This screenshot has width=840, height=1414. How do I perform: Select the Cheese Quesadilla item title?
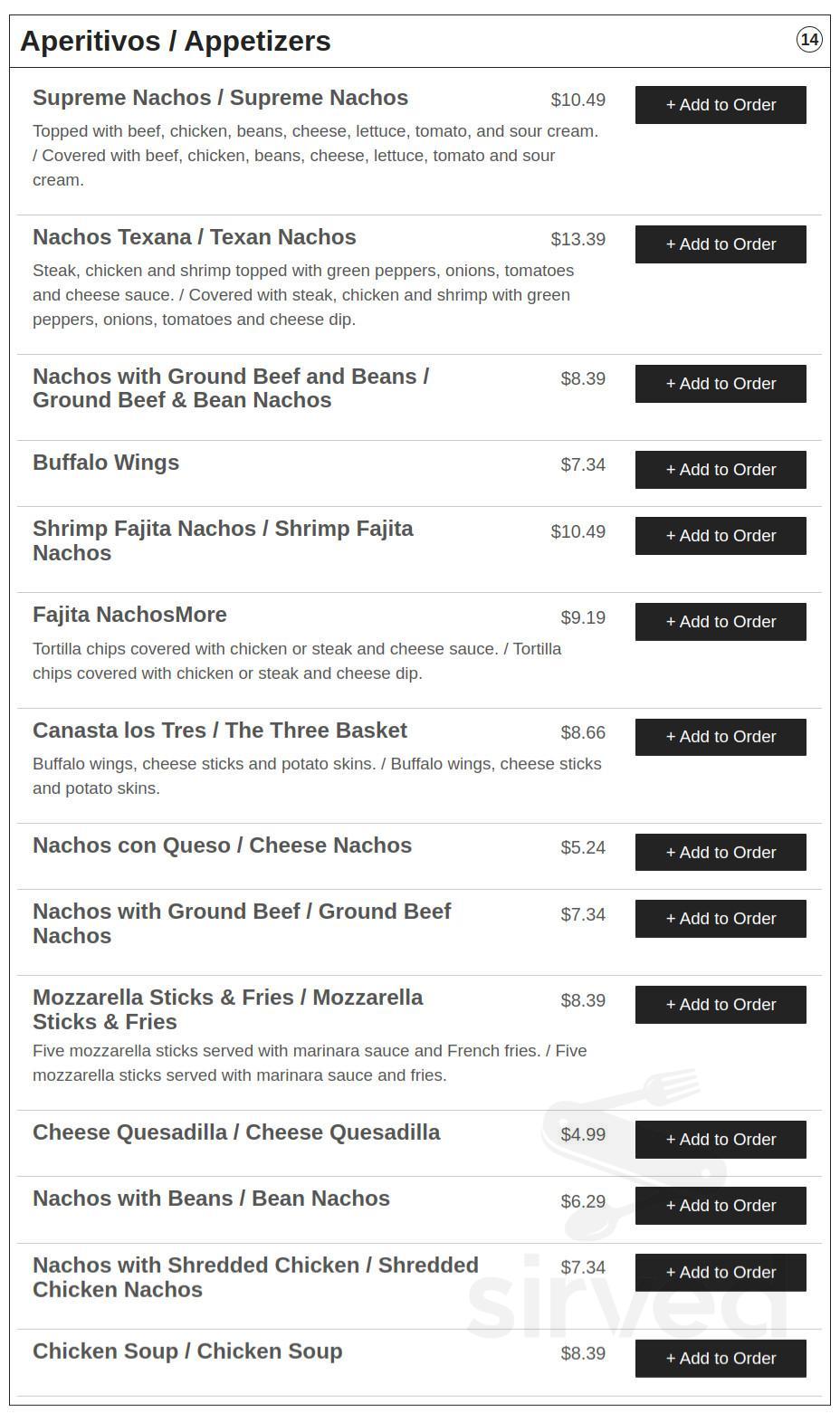click(x=236, y=1132)
